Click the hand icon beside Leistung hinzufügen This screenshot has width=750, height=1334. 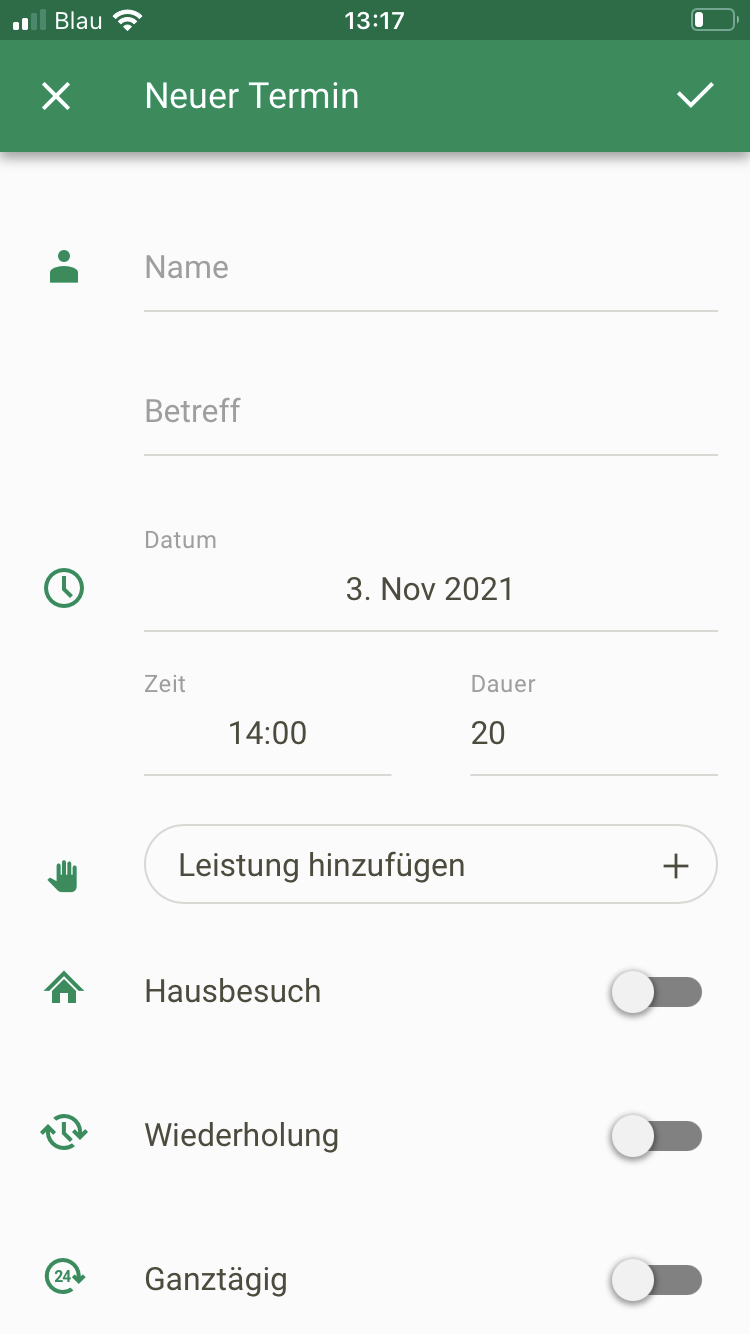tap(63, 875)
